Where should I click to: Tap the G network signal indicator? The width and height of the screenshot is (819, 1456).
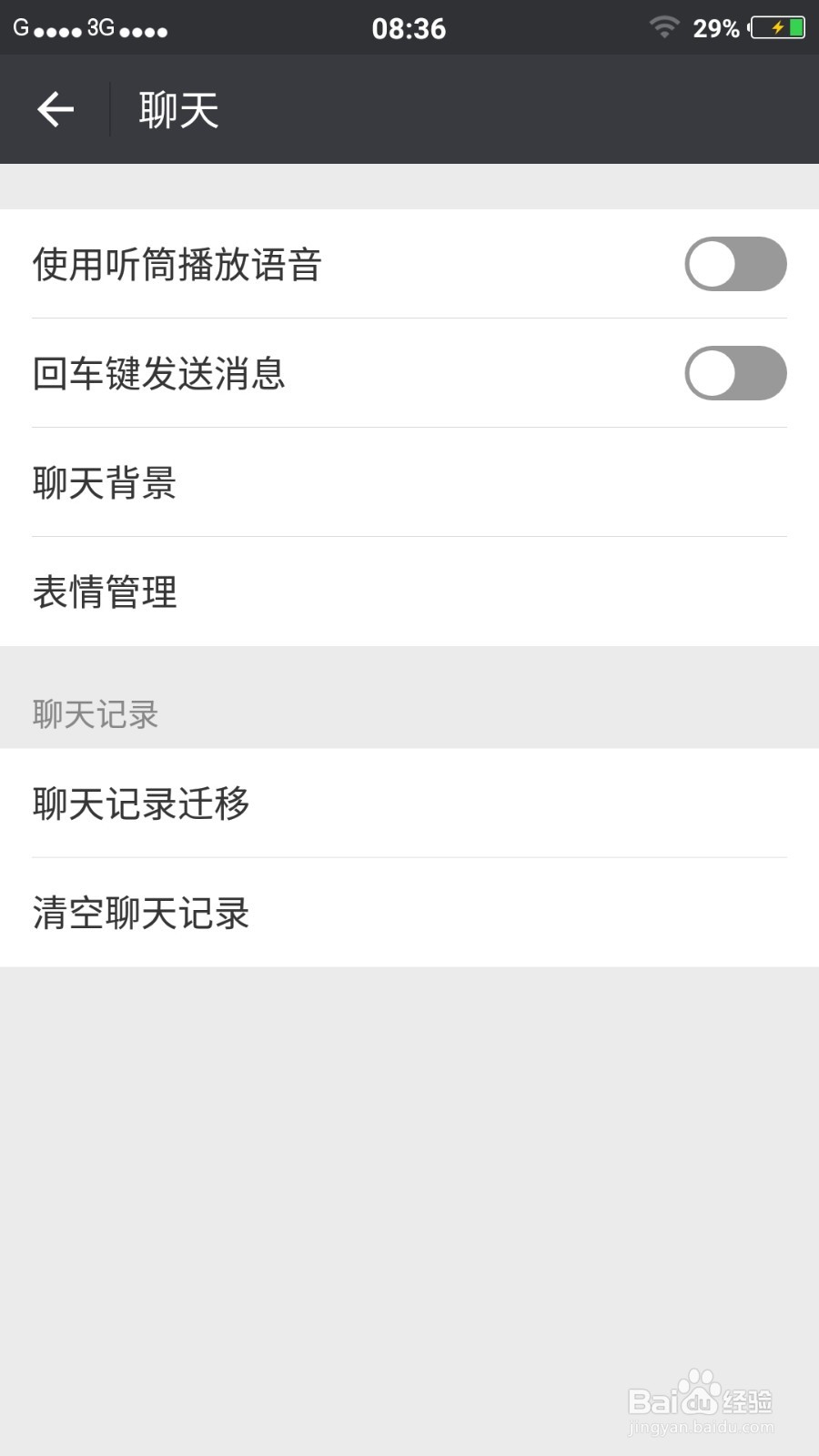[20, 27]
